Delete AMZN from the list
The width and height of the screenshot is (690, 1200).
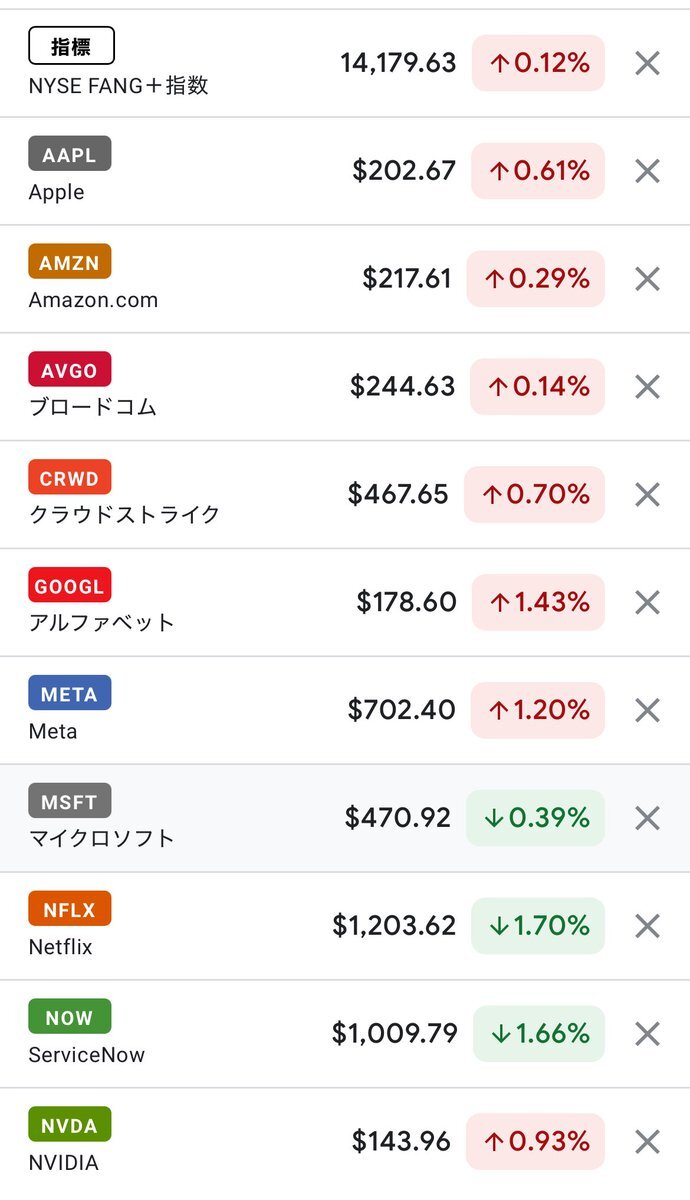pyautogui.click(x=648, y=279)
